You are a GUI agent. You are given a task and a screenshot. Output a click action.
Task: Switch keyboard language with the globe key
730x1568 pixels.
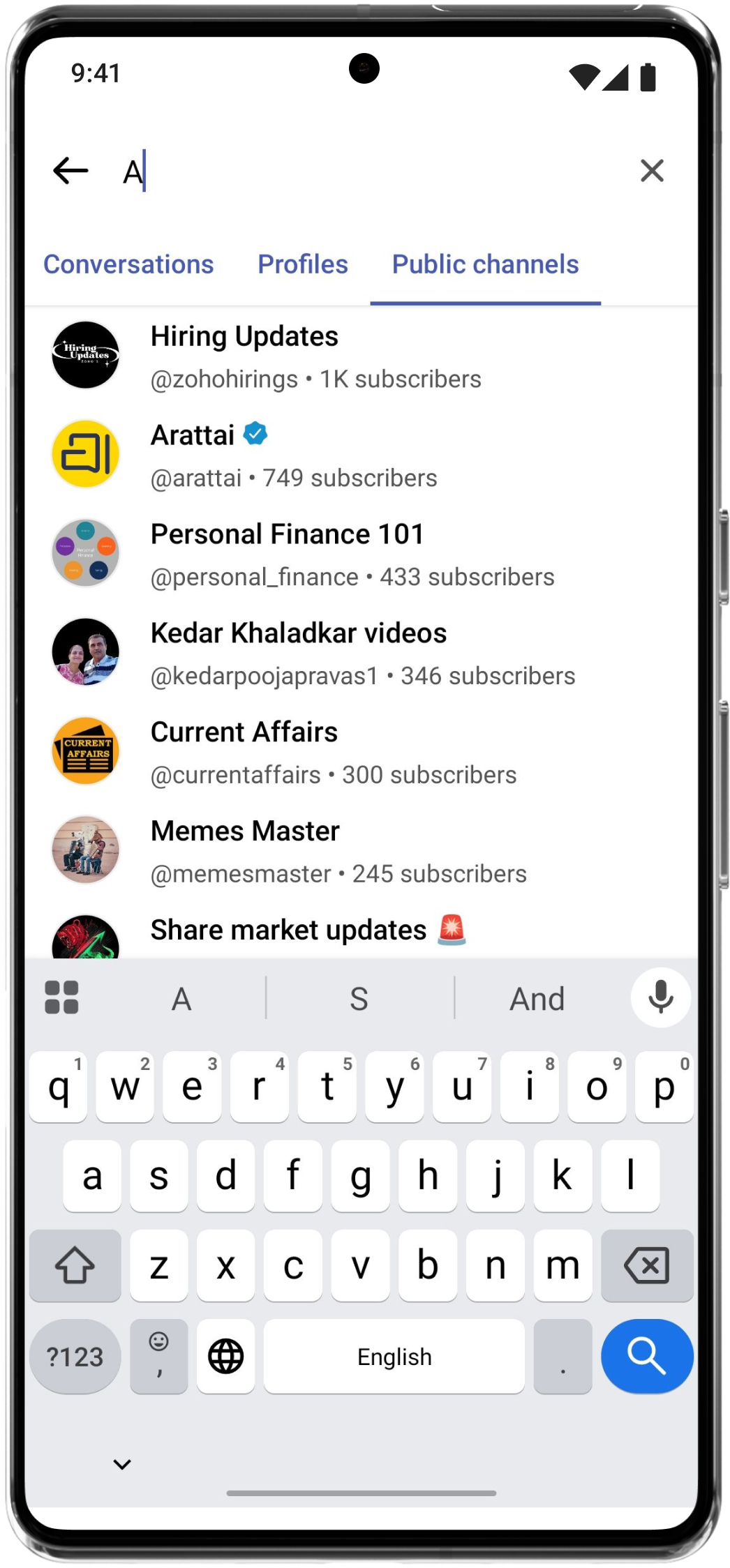[225, 1356]
